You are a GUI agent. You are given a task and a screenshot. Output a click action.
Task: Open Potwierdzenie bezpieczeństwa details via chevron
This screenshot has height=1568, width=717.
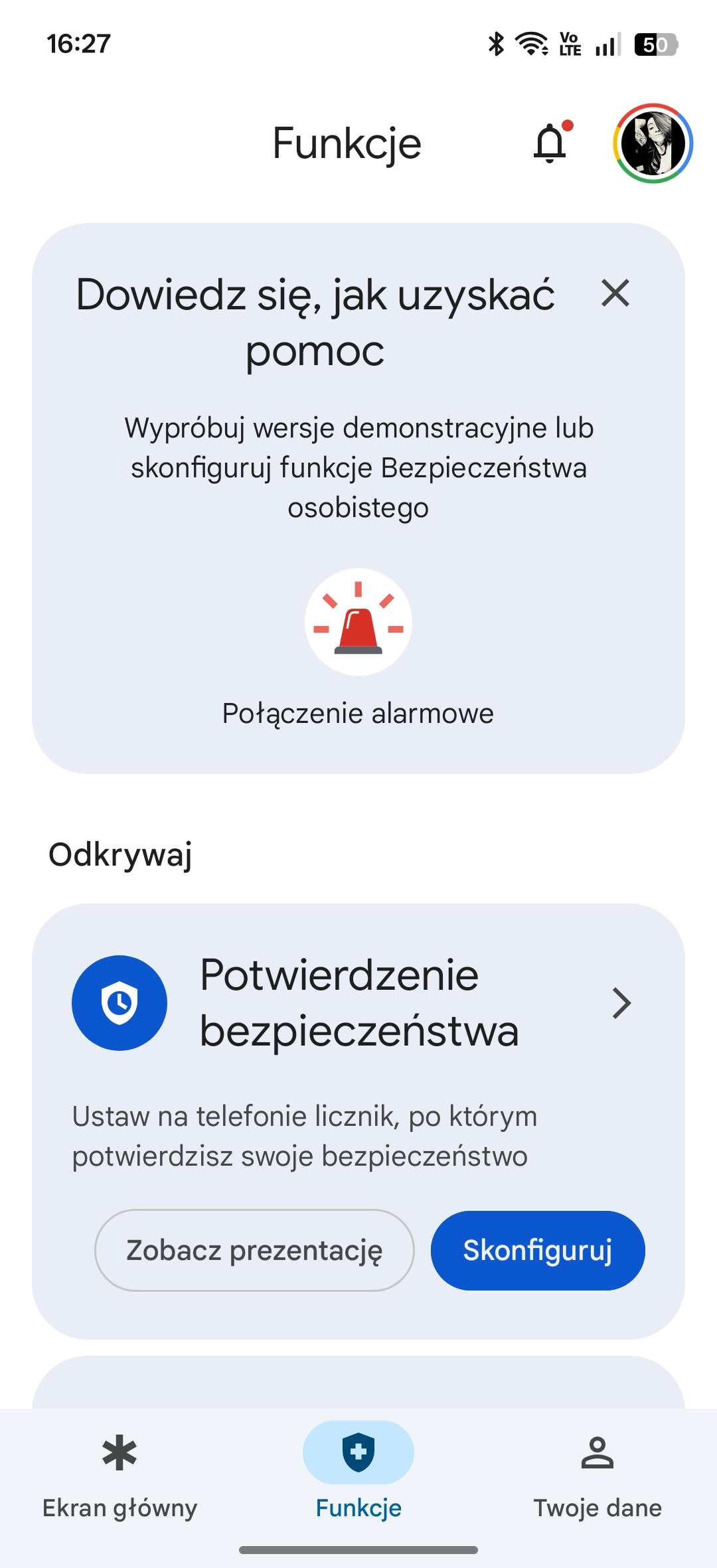[x=621, y=1003]
